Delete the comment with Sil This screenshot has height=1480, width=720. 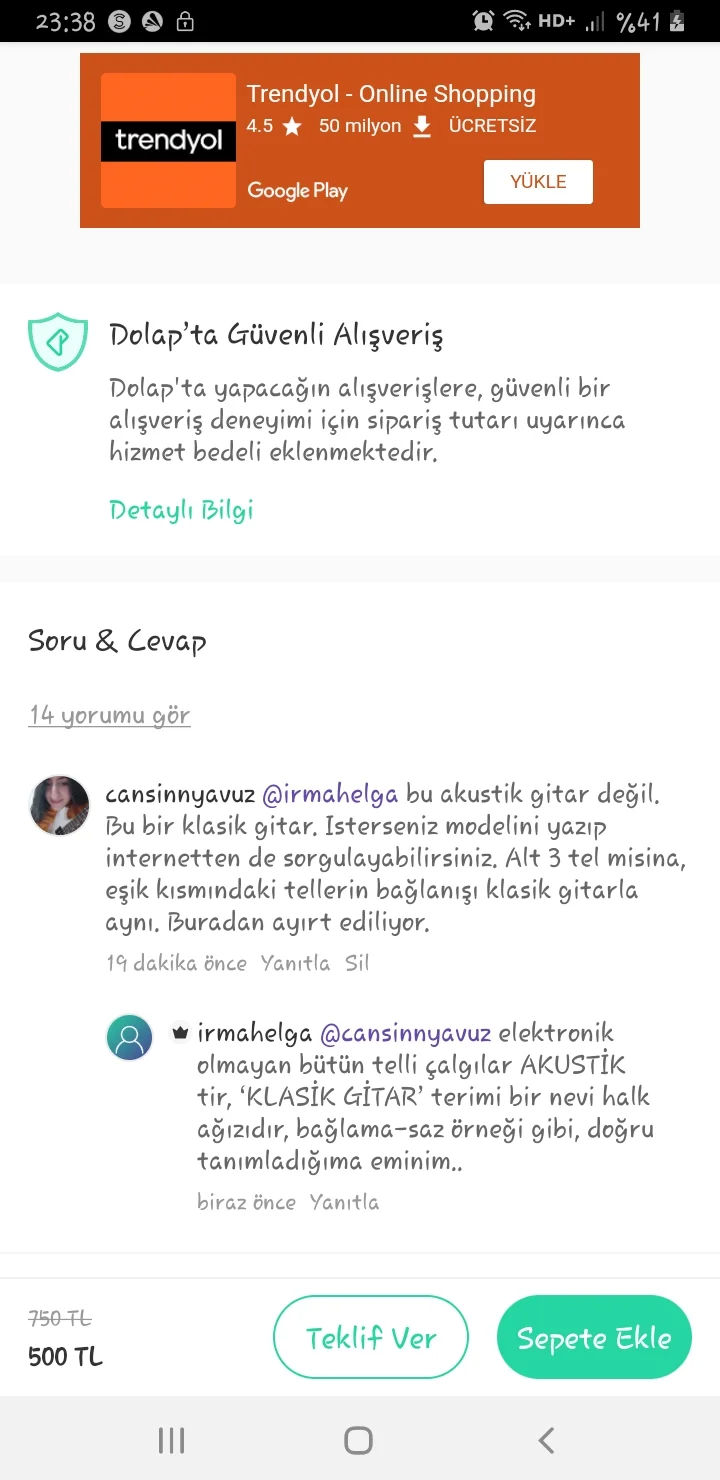coord(357,963)
